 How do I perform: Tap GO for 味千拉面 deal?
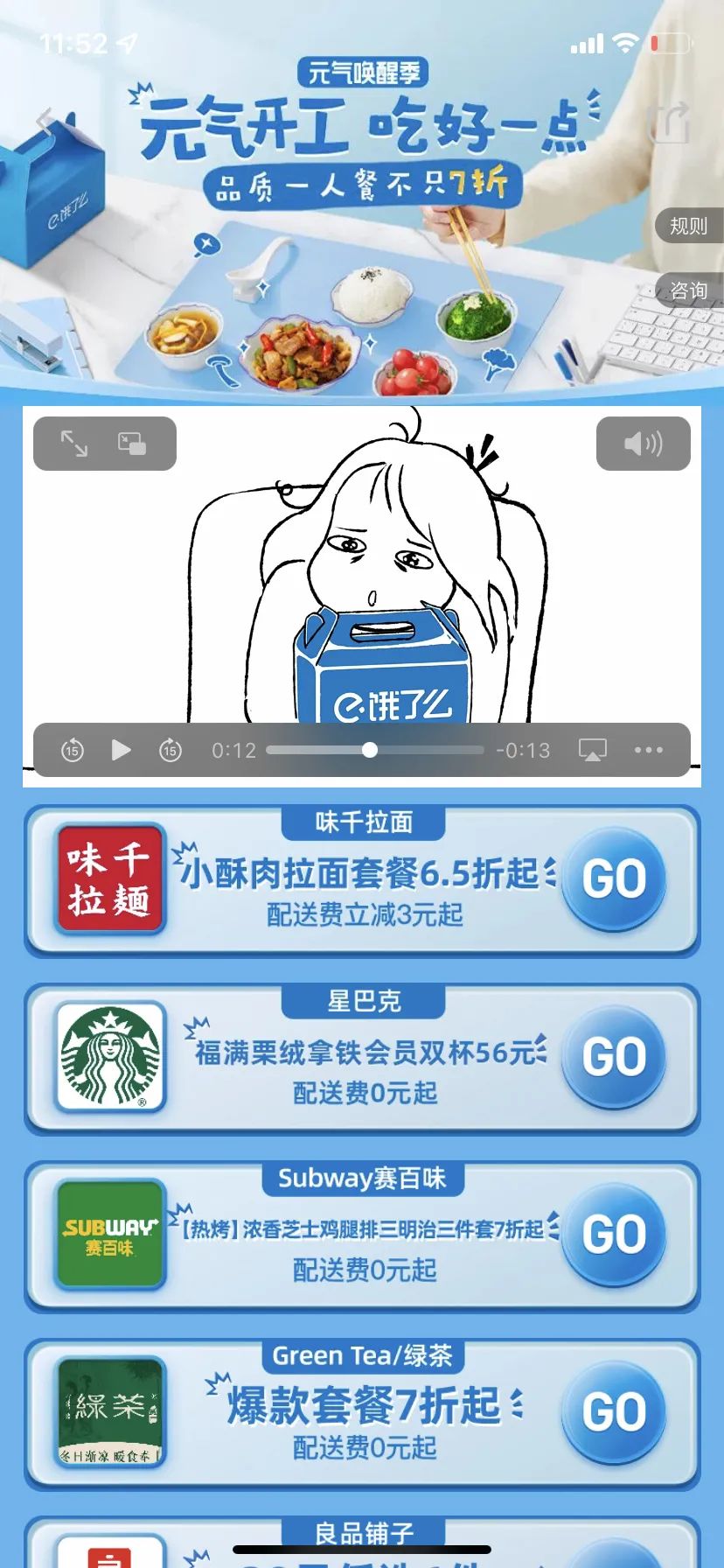(x=614, y=878)
